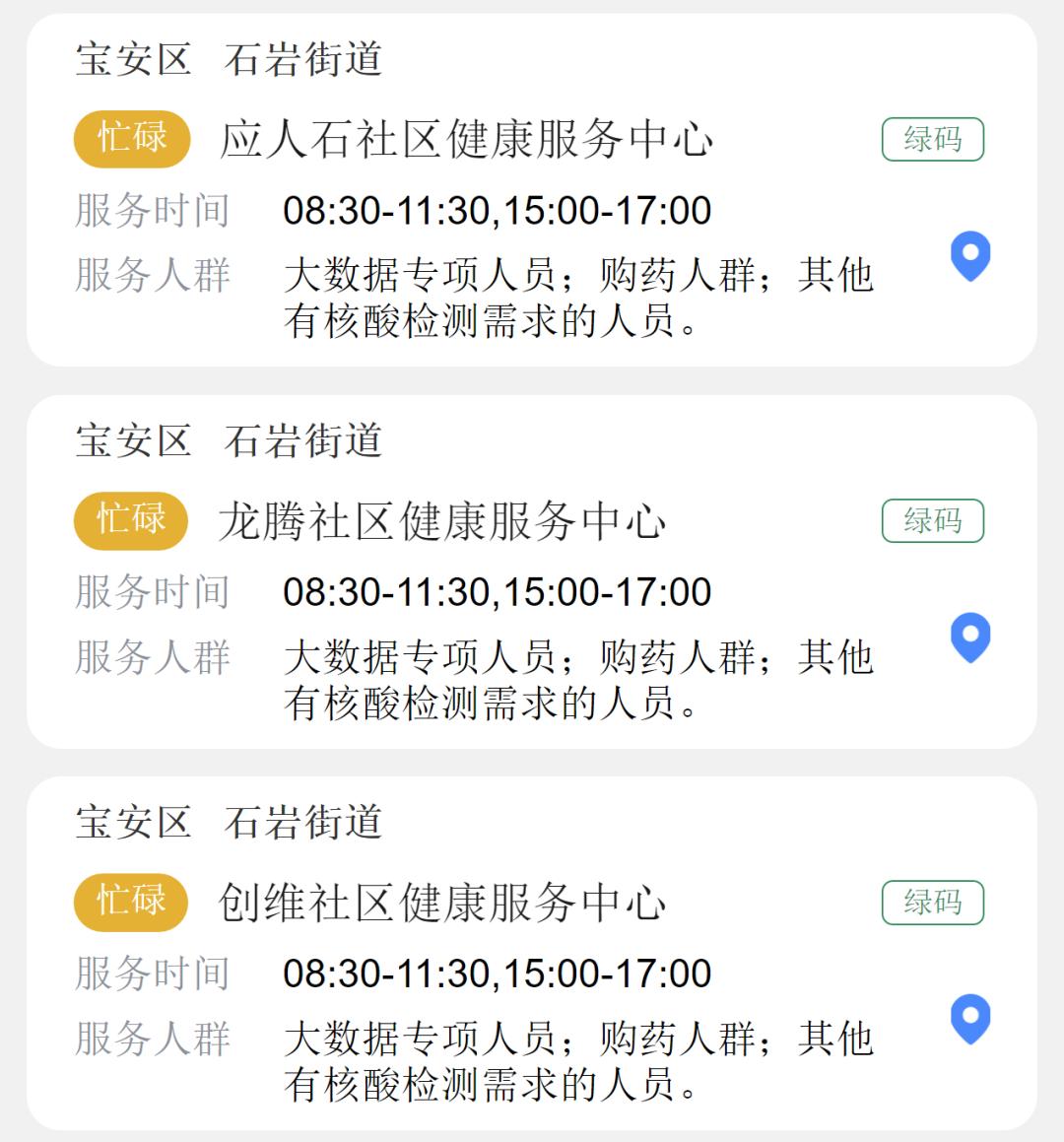The image size is (1064, 1142).
Task: Open map location for 创维社区健康服务中心
Action: click(969, 1018)
